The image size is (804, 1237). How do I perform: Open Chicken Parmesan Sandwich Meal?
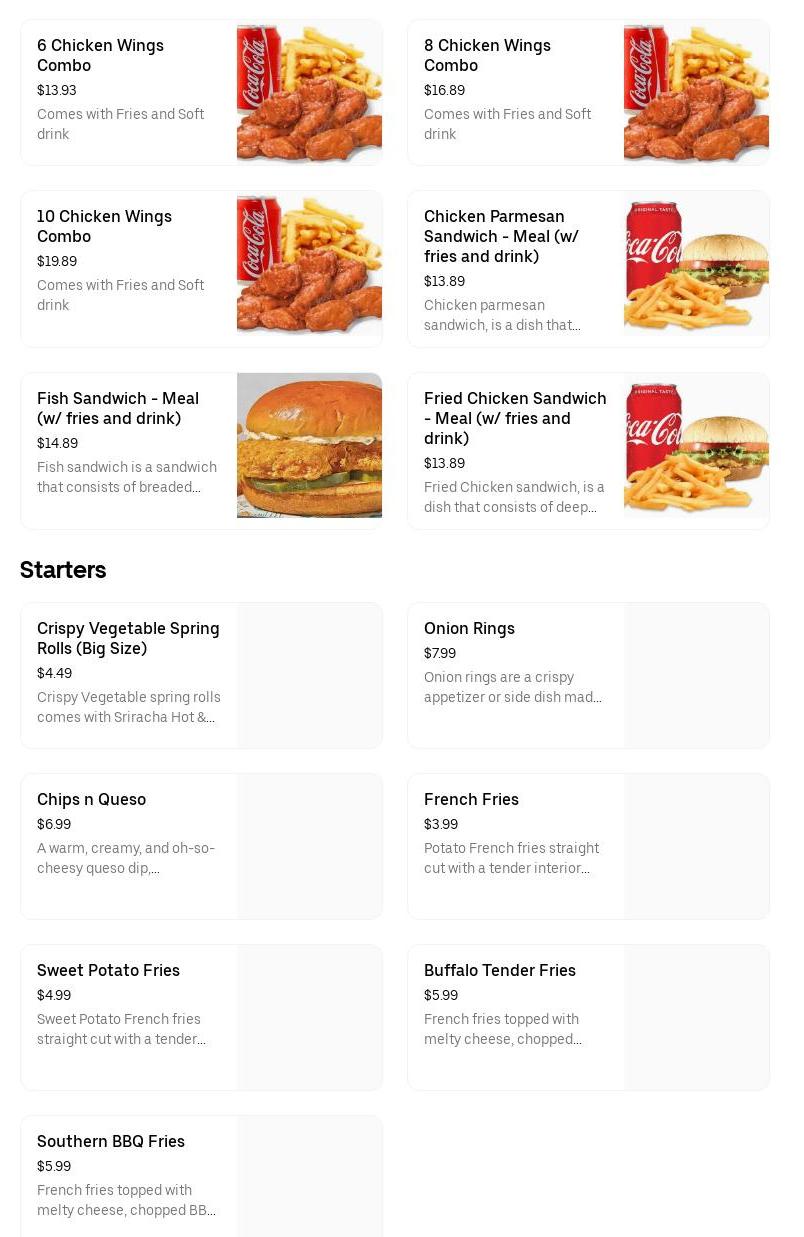tap(588, 268)
